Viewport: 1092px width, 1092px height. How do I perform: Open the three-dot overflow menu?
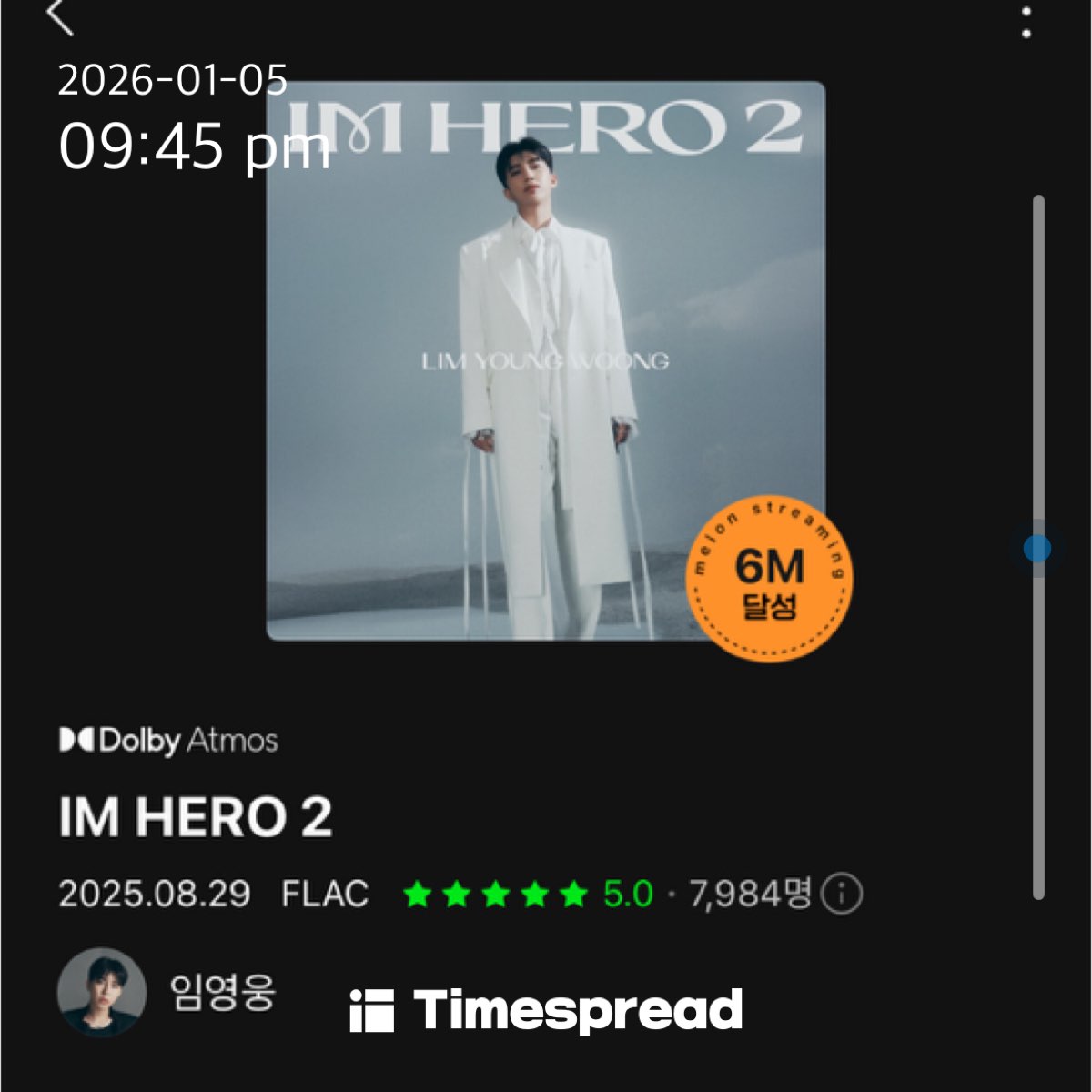1026,22
